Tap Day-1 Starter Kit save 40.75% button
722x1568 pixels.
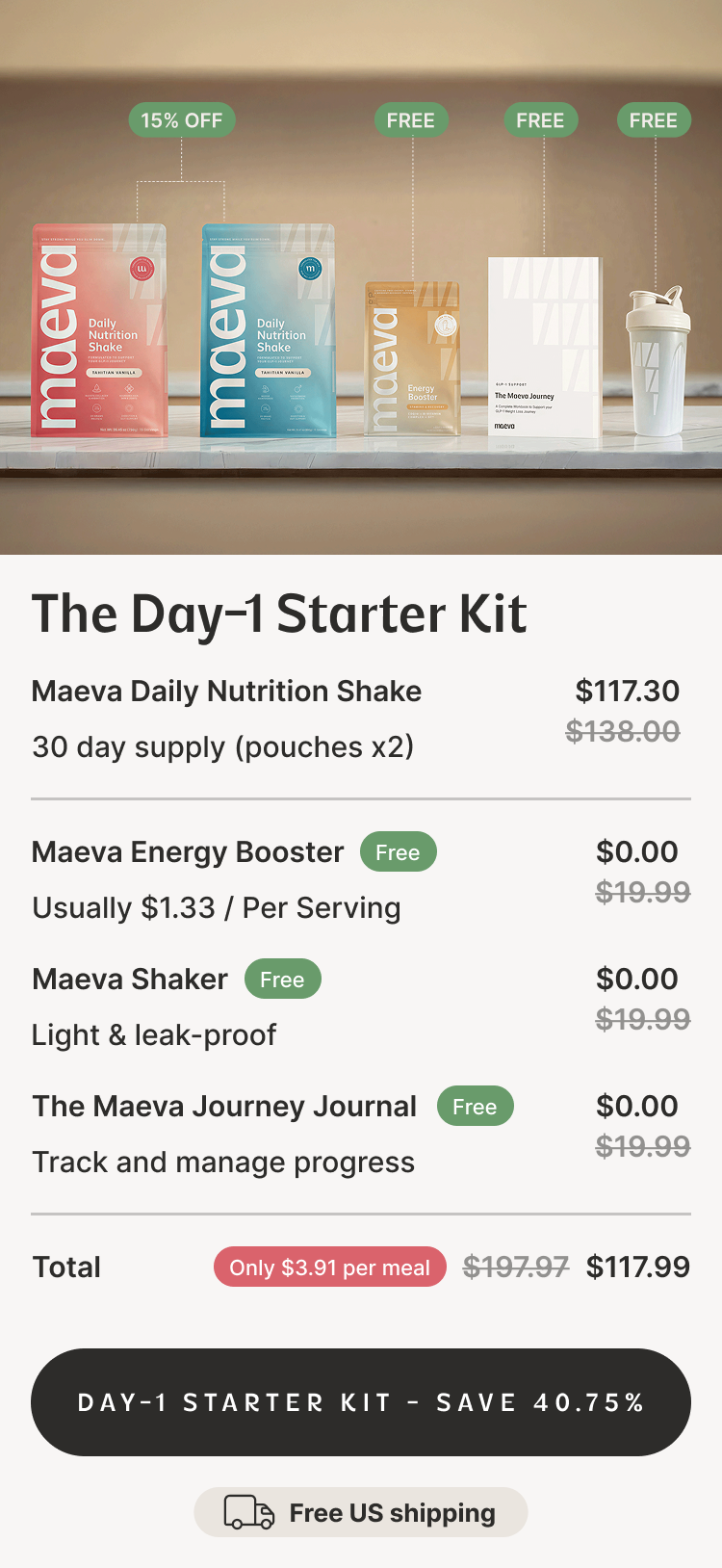coord(361,1401)
